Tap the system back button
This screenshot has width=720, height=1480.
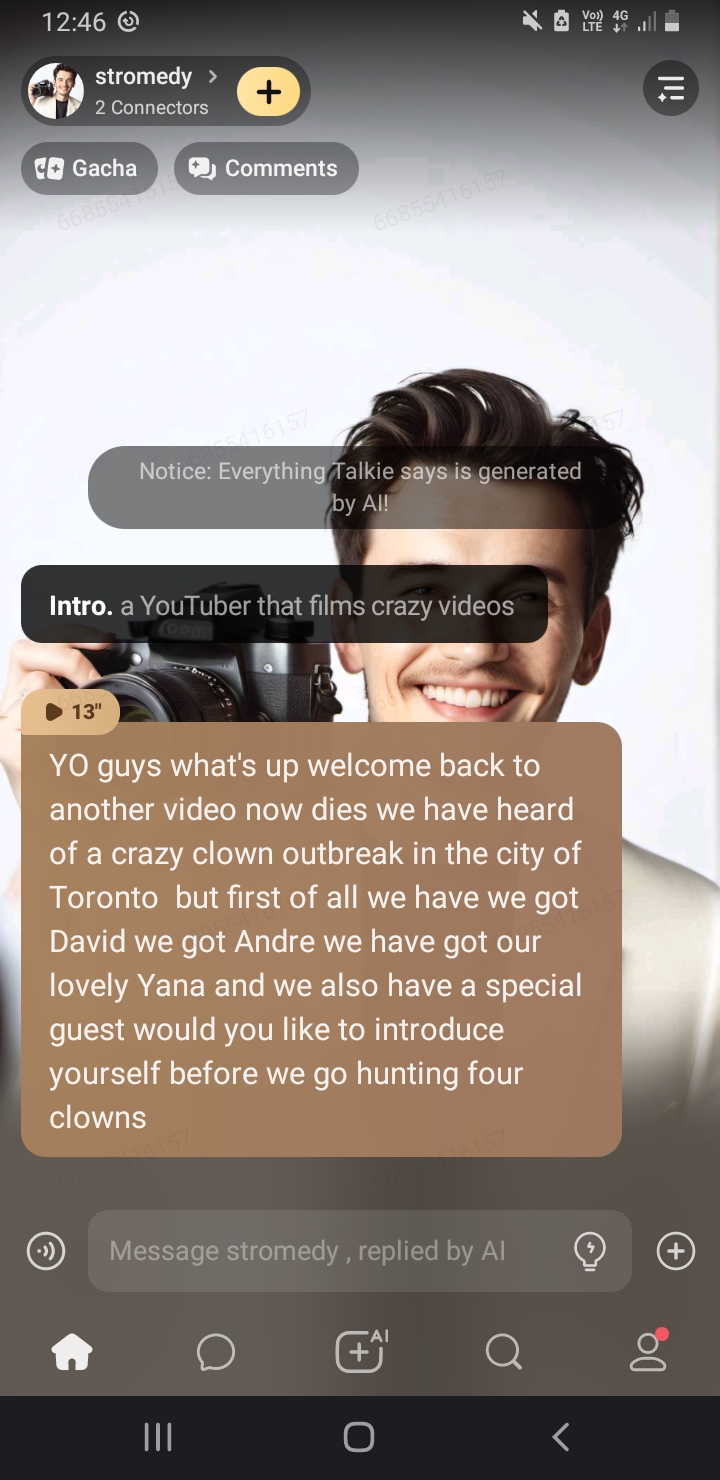point(561,1437)
